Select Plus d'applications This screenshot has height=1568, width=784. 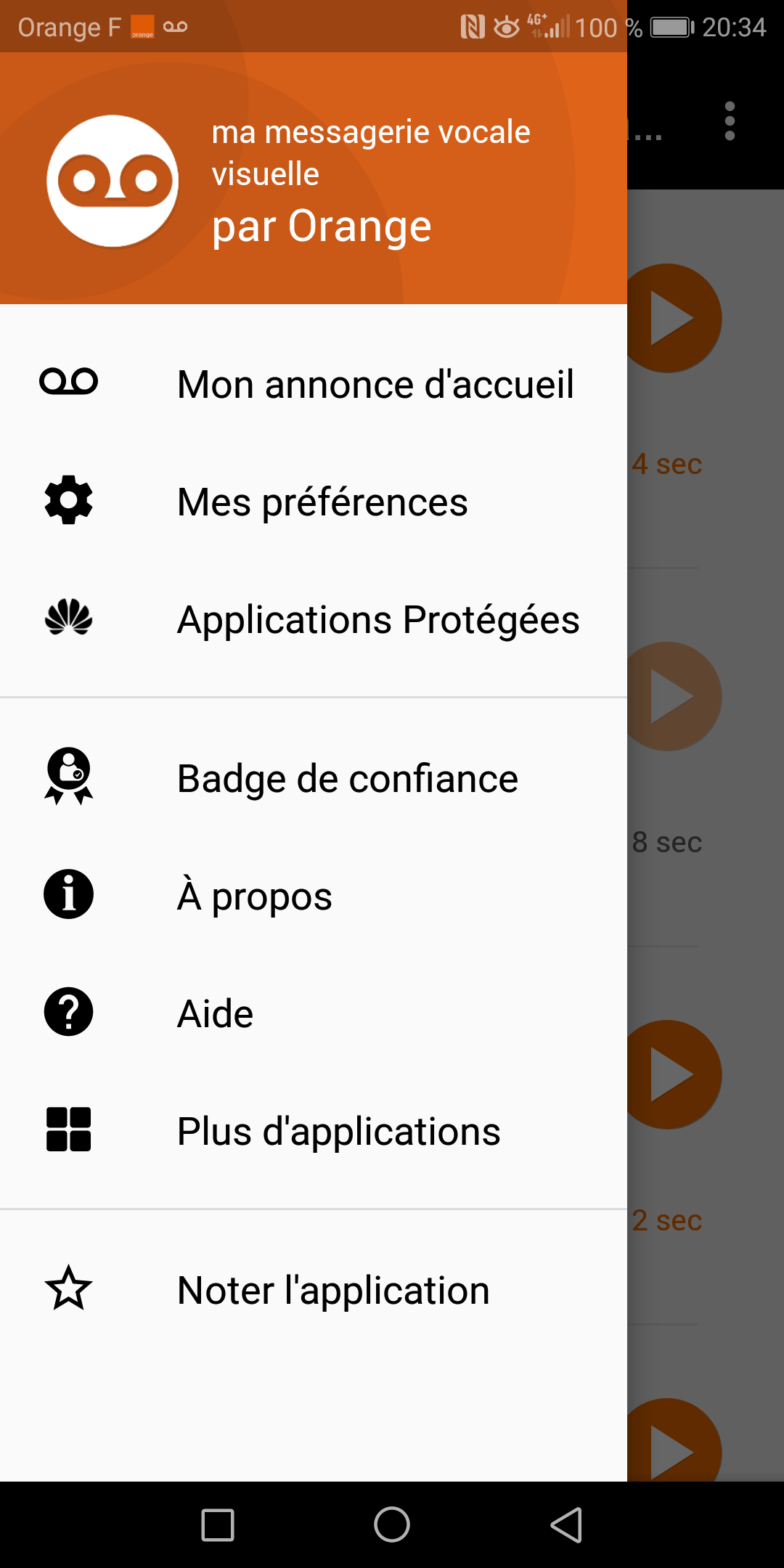[338, 1130]
